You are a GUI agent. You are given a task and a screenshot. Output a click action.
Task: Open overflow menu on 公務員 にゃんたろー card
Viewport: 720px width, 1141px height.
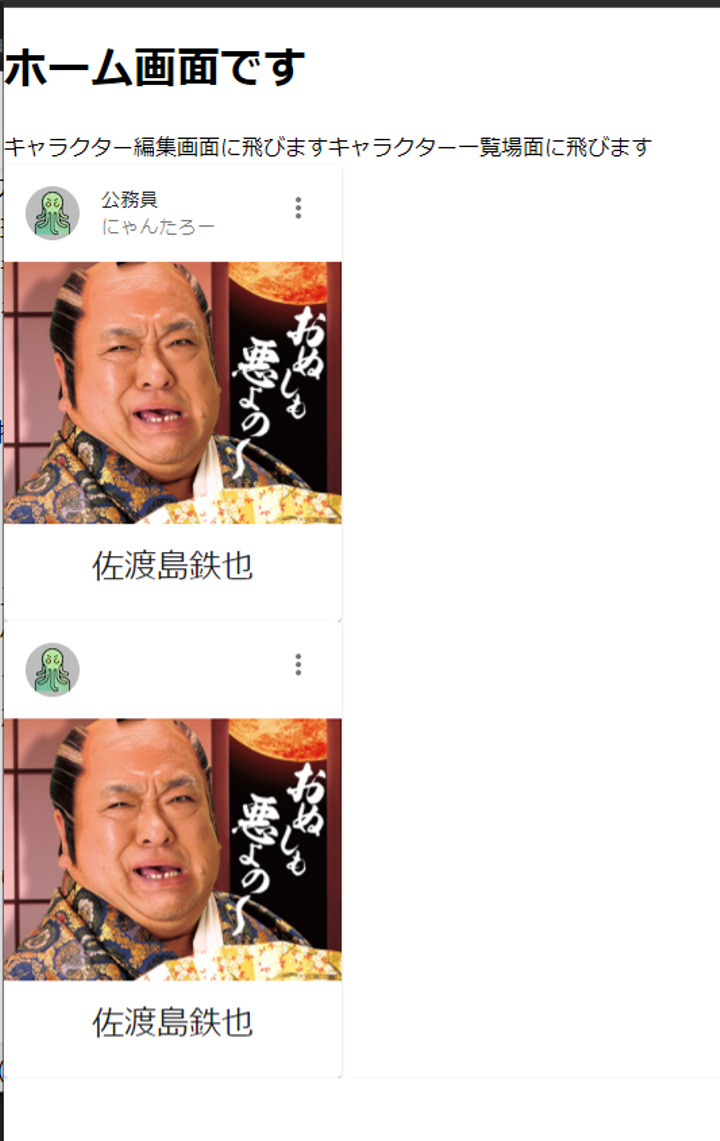[x=298, y=208]
